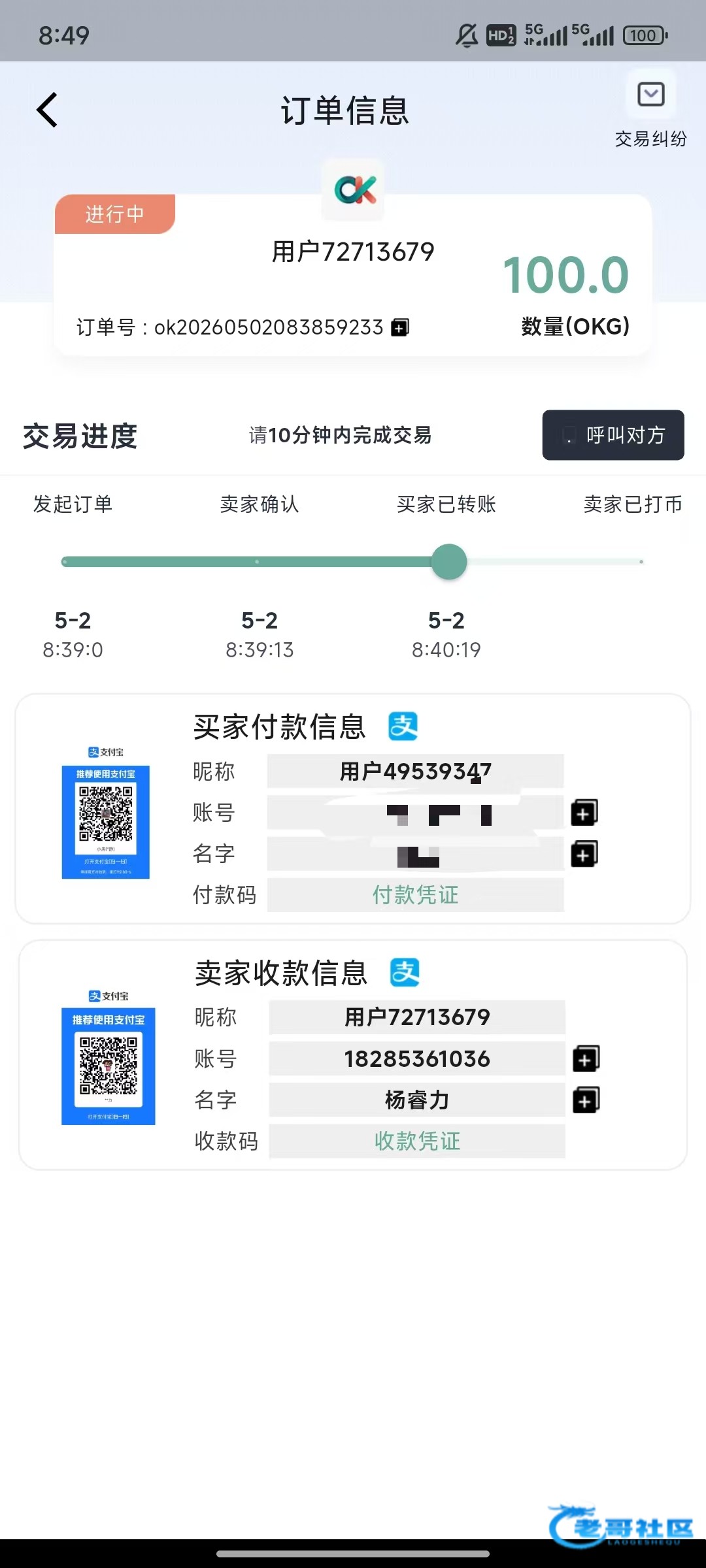This screenshot has height=1568, width=706.
Task: Go back using the top-left arrow
Action: click(x=47, y=109)
